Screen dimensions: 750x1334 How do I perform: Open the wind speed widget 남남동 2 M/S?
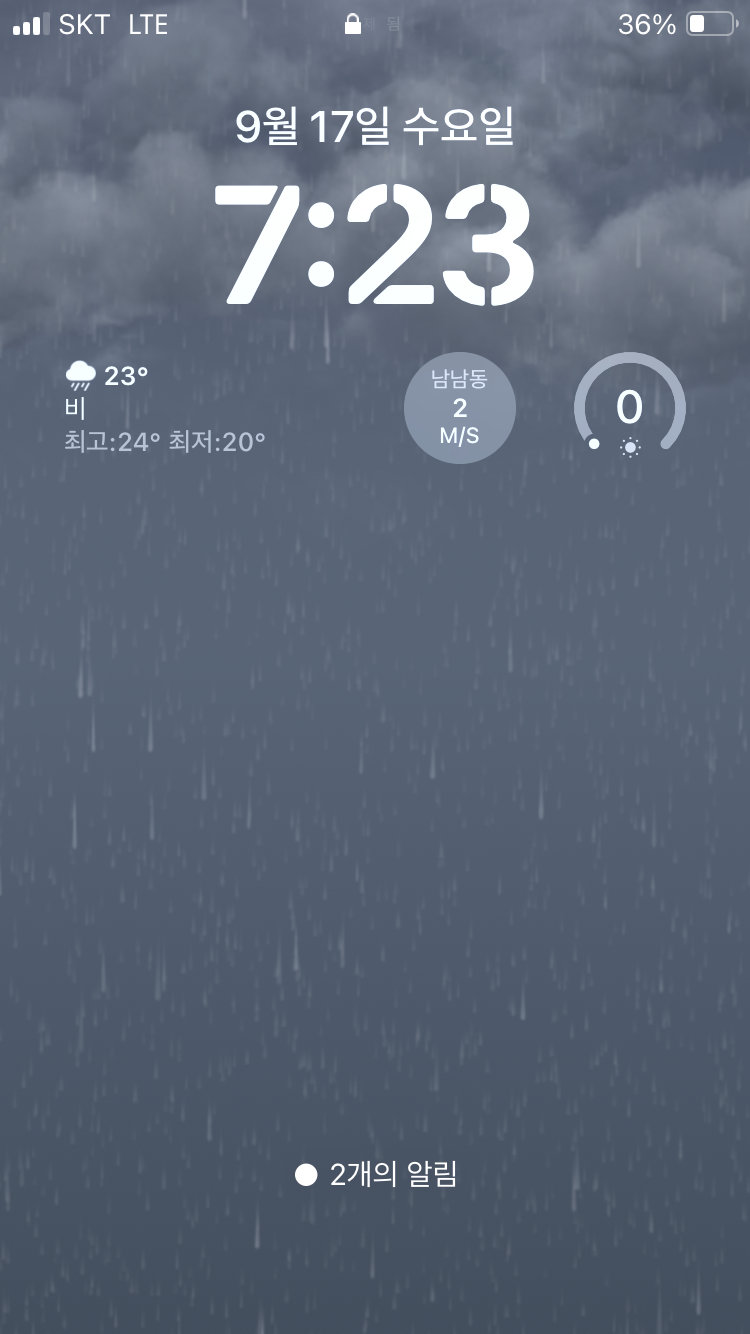(460, 408)
